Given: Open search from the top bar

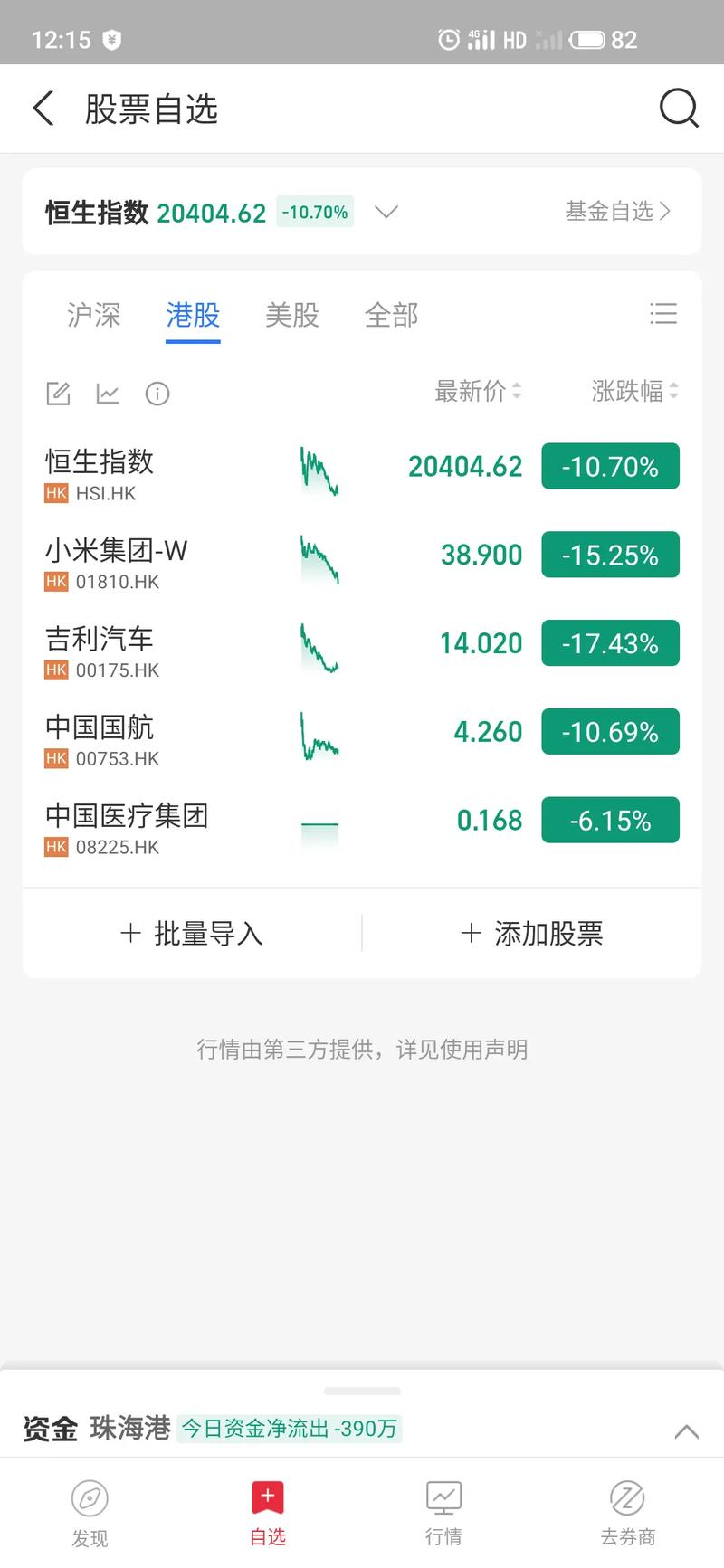Looking at the screenshot, I should [x=679, y=108].
